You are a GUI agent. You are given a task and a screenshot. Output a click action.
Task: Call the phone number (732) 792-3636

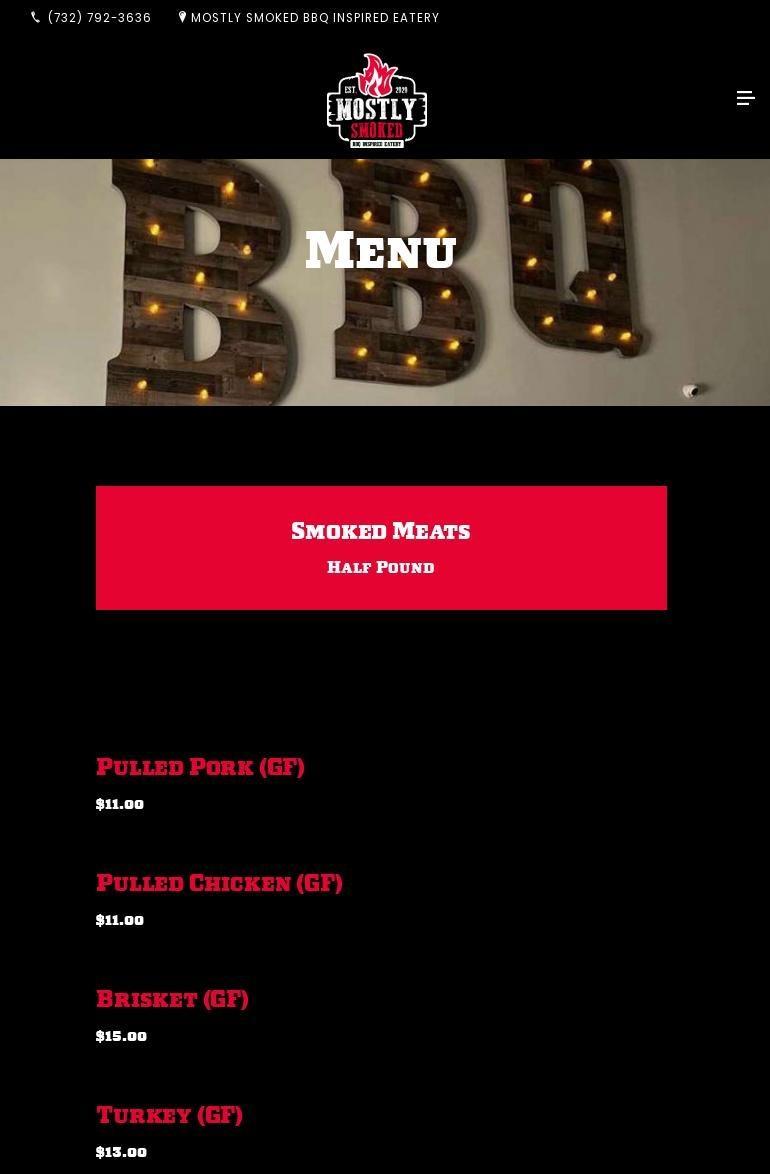(98, 18)
